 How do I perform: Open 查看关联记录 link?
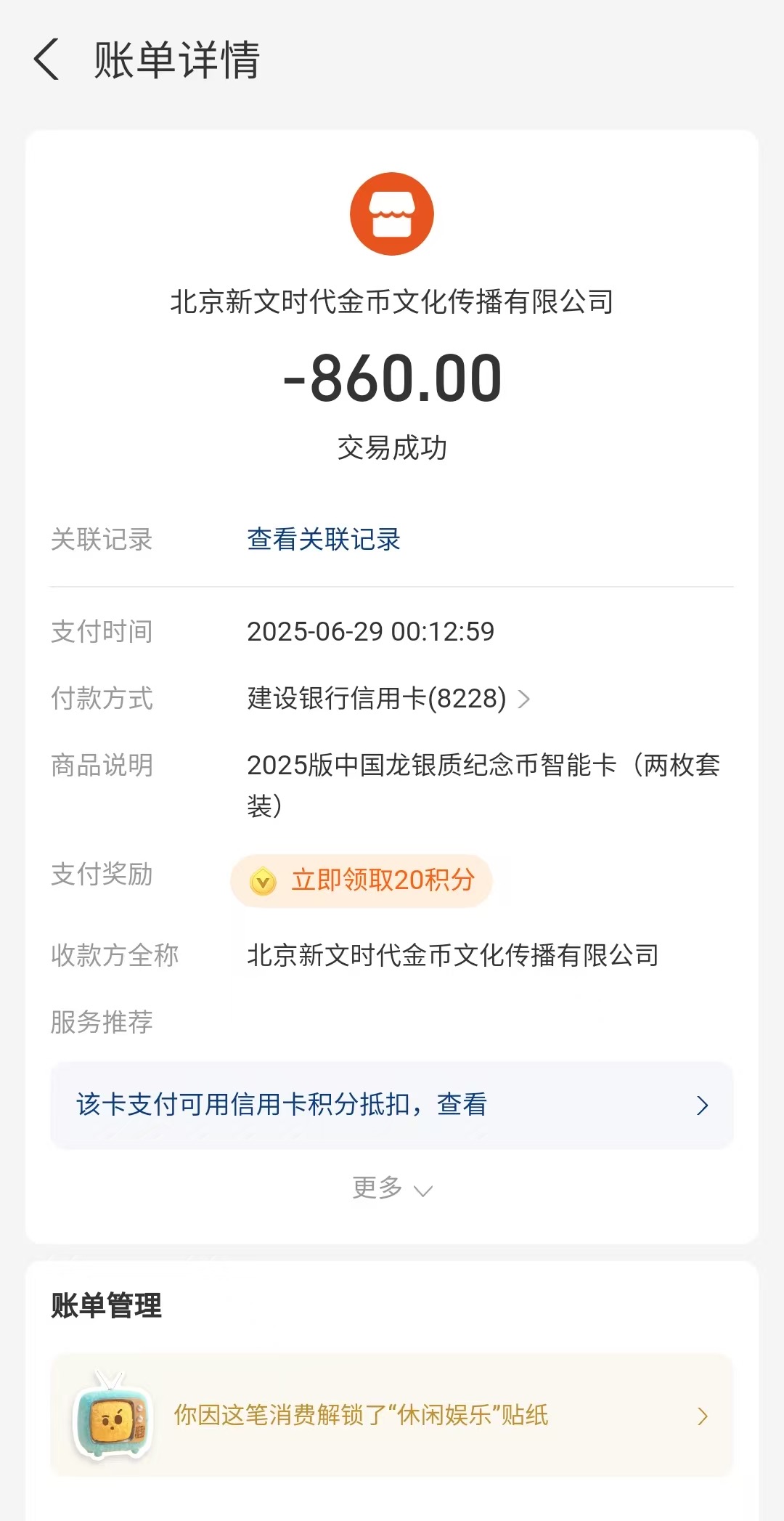pyautogui.click(x=324, y=539)
